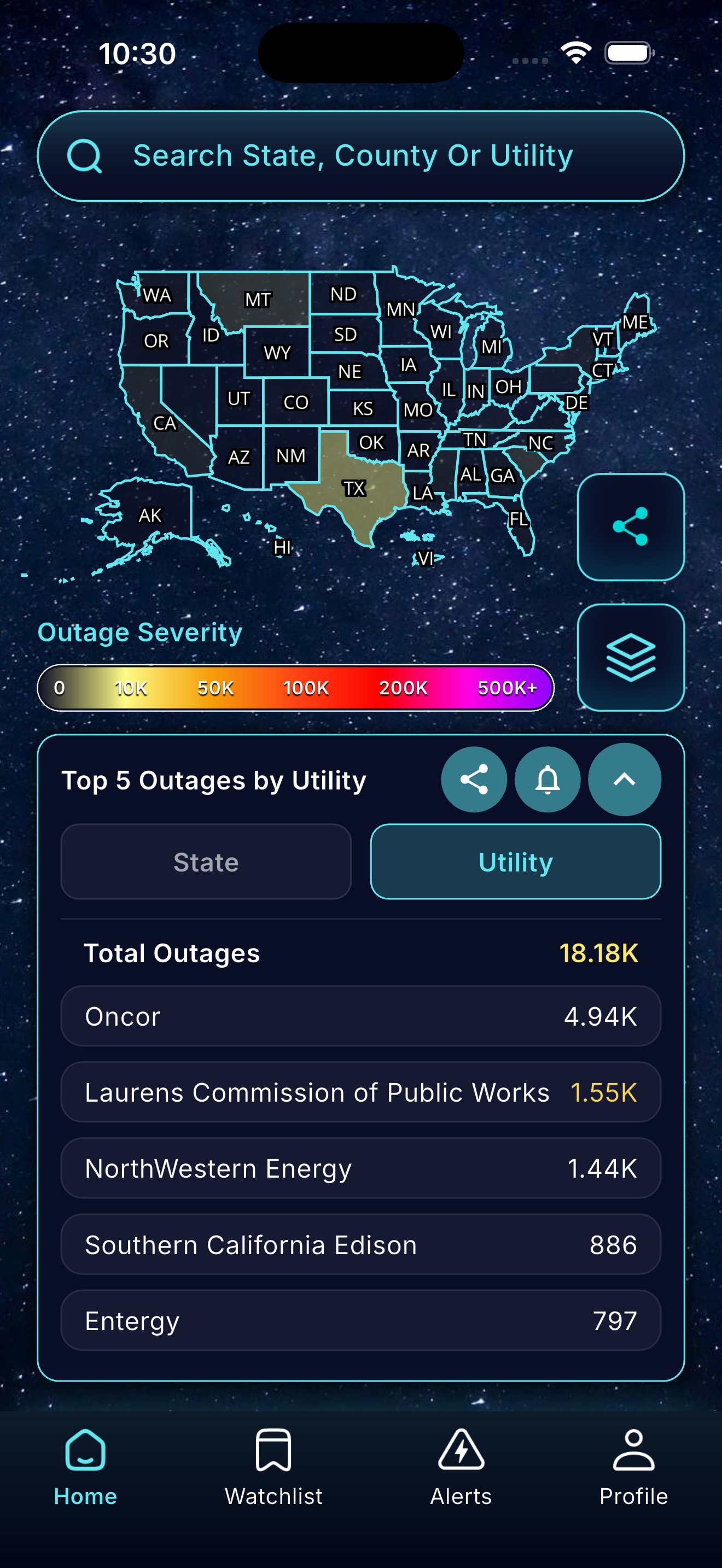Open the alert bell for Top 5 Outages
Viewport: 722px width, 1568px height.
(x=548, y=780)
